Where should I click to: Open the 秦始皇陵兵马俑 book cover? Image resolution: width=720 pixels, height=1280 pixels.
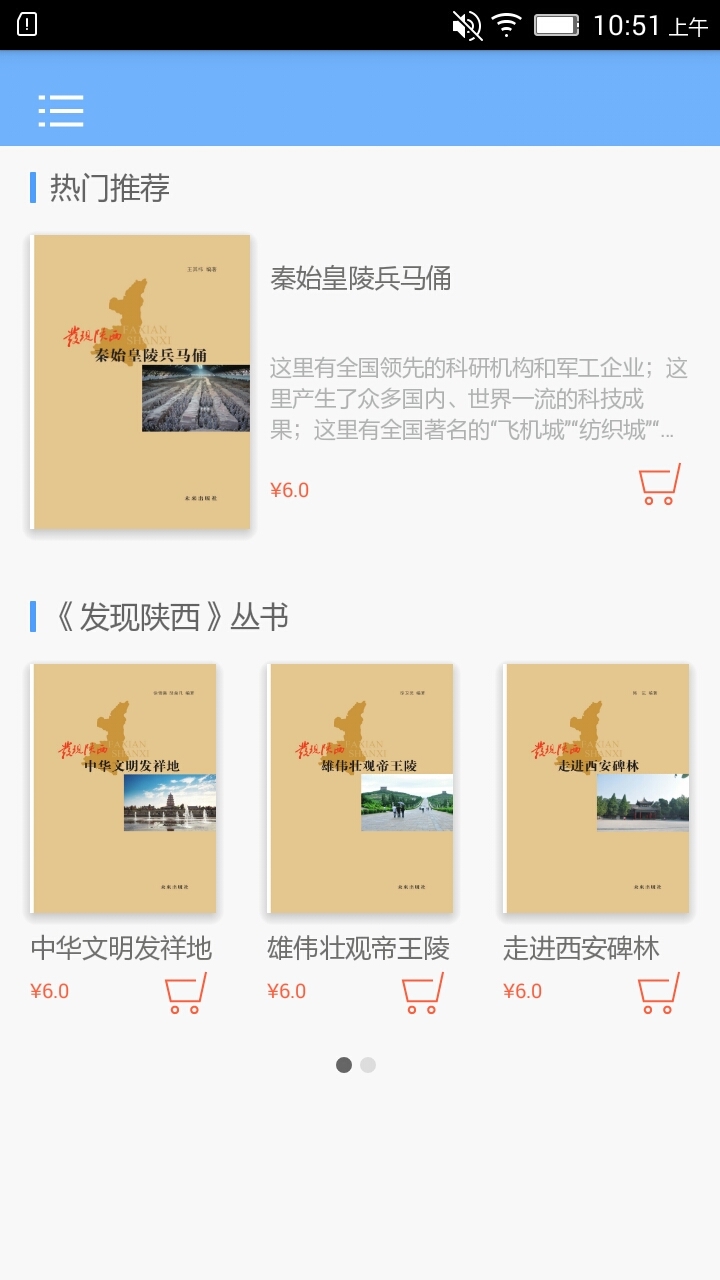coord(140,382)
